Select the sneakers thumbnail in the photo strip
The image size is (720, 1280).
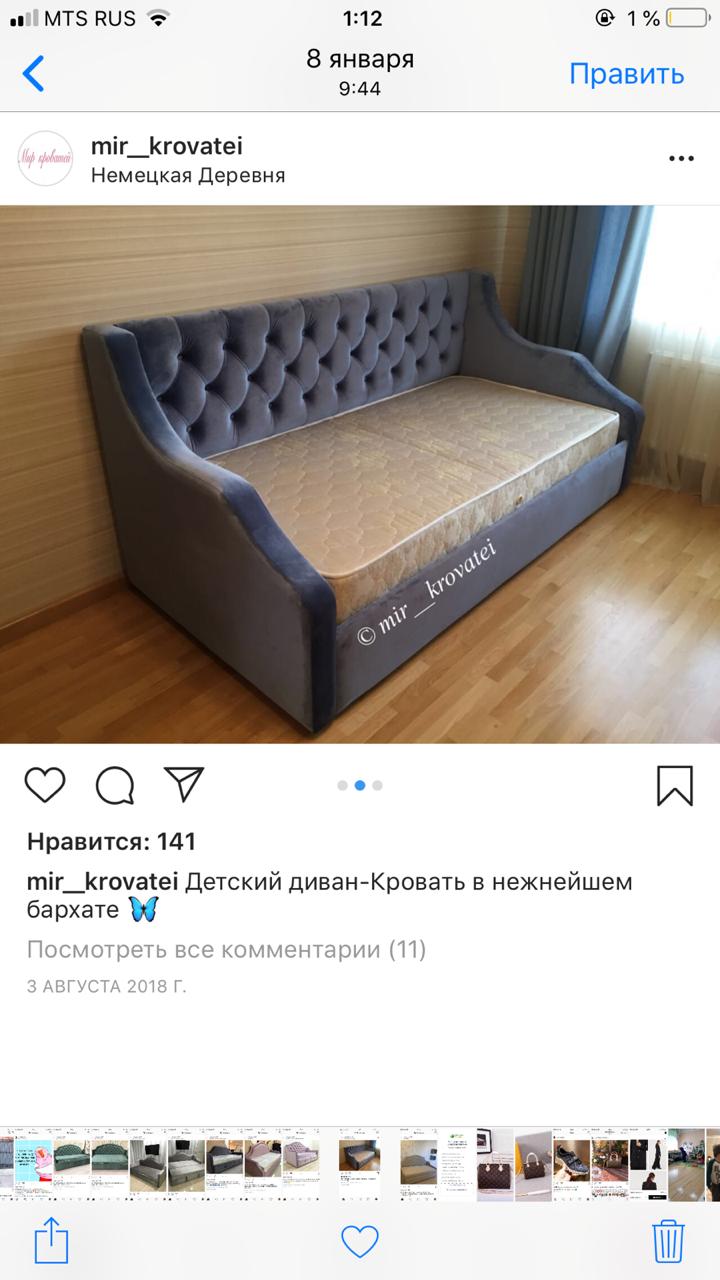[x=573, y=1160]
